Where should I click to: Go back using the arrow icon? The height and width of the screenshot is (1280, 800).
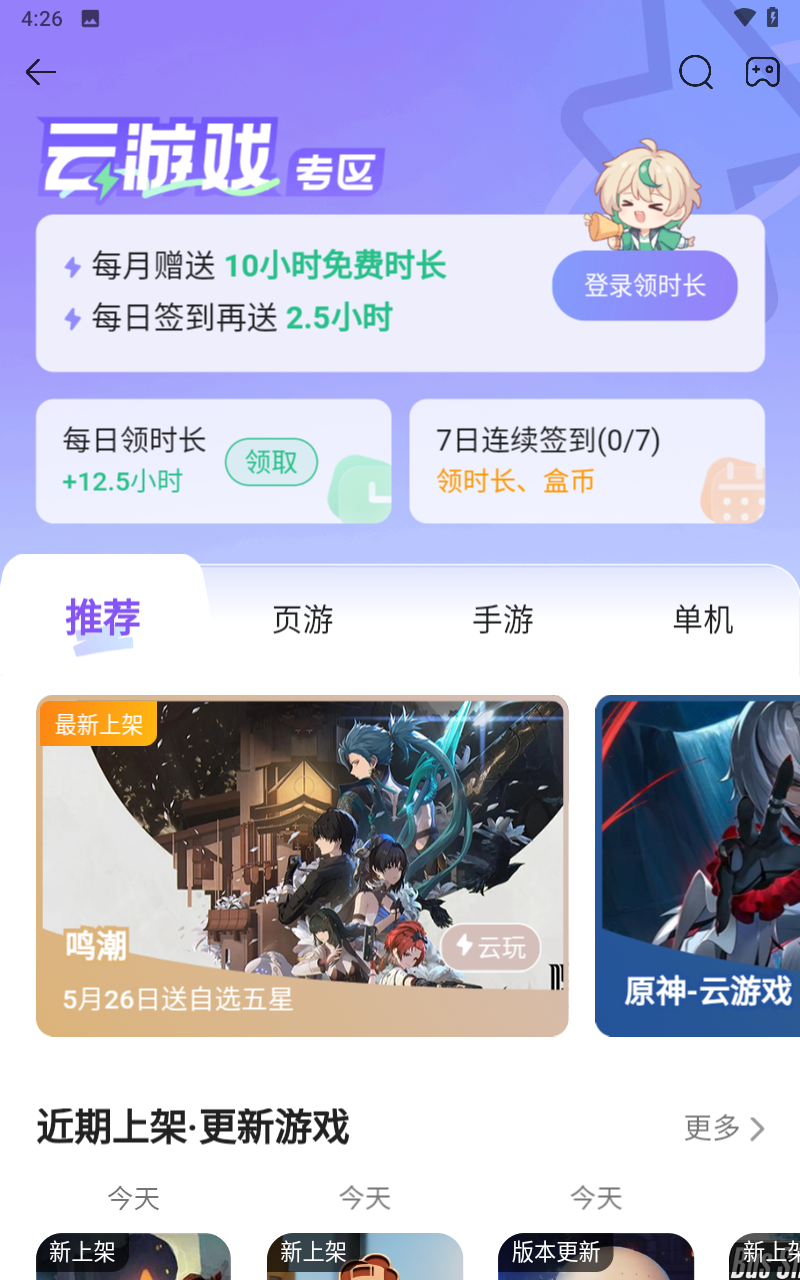click(x=41, y=72)
